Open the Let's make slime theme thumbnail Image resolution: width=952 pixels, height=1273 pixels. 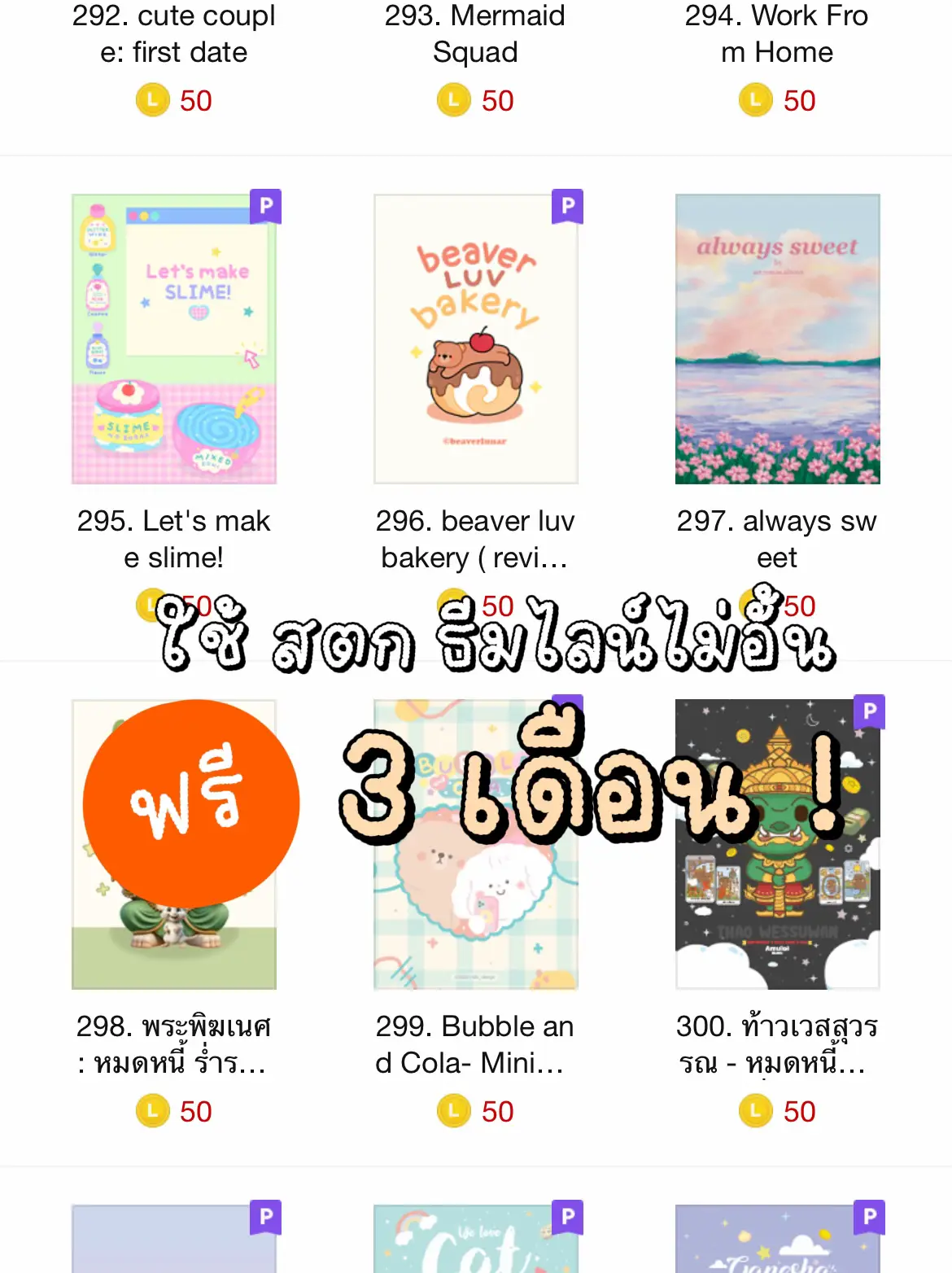173,338
